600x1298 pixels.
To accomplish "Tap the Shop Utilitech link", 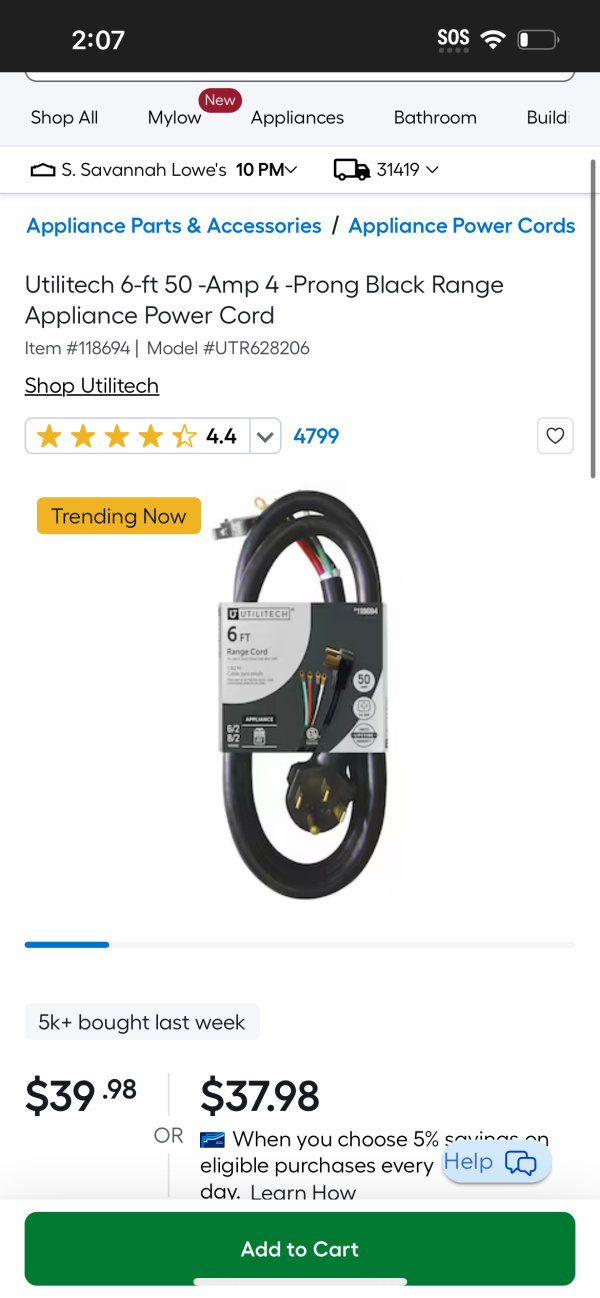I will [92, 385].
